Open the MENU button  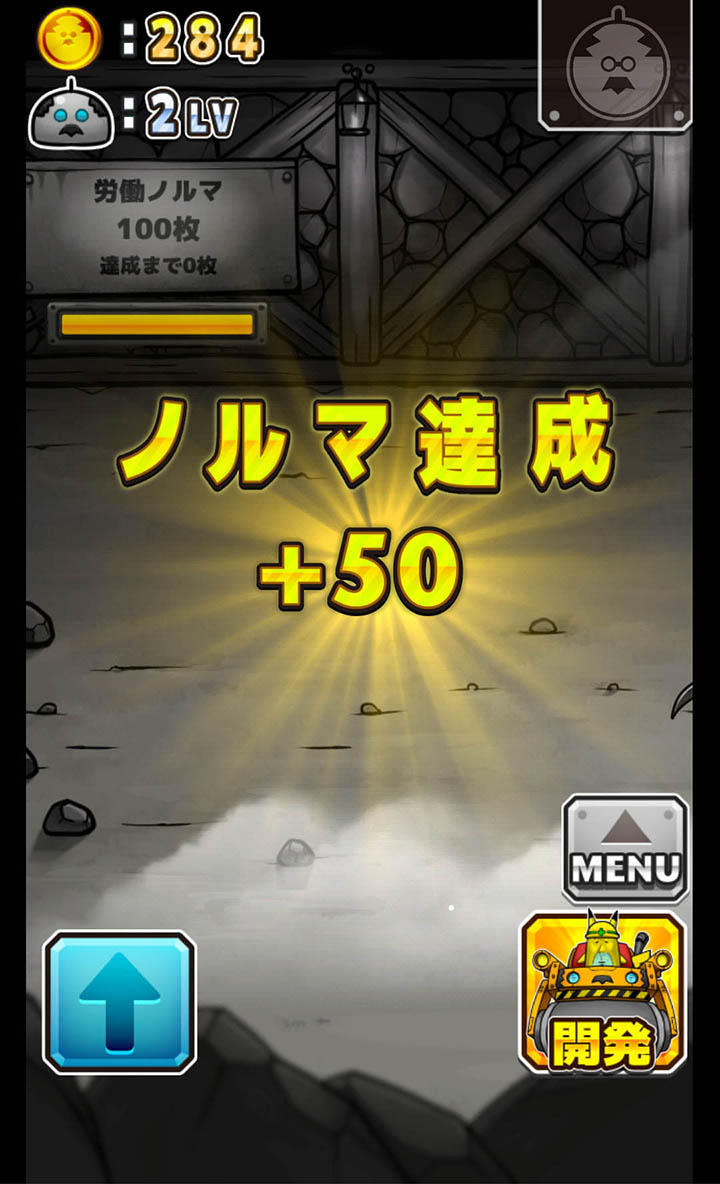point(626,849)
